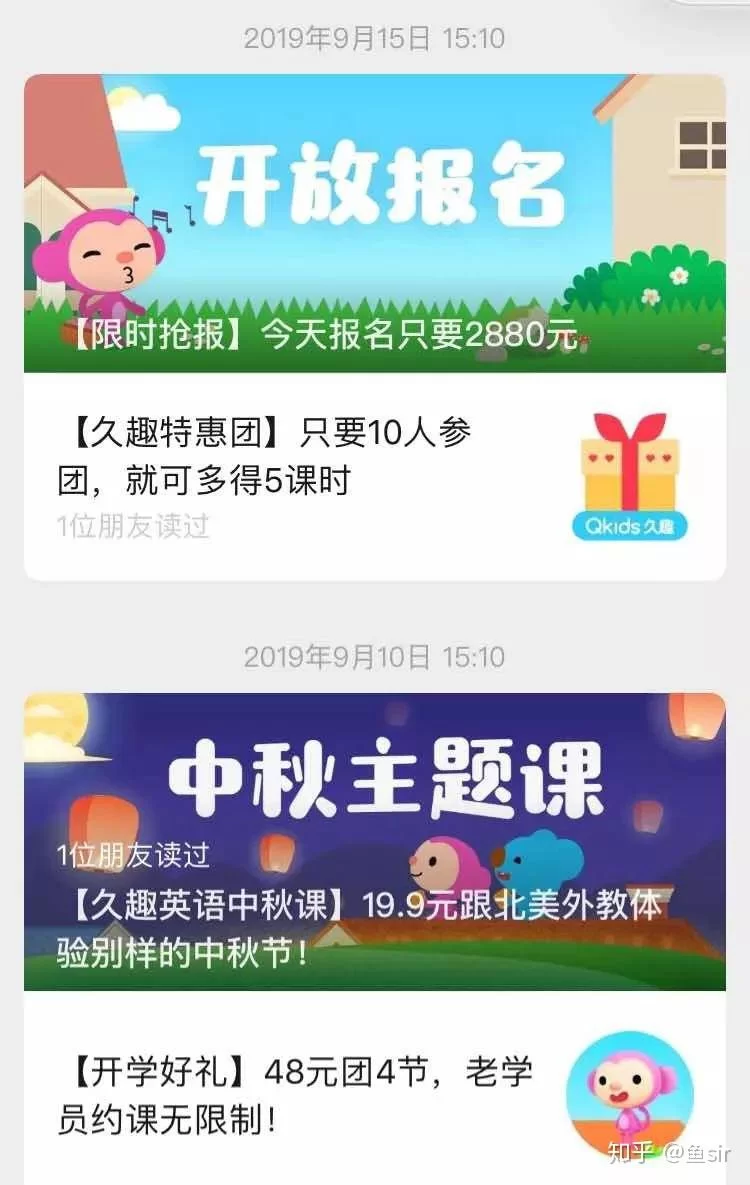
Task: Open the 中秋主题课 banner article
Action: (x=375, y=840)
